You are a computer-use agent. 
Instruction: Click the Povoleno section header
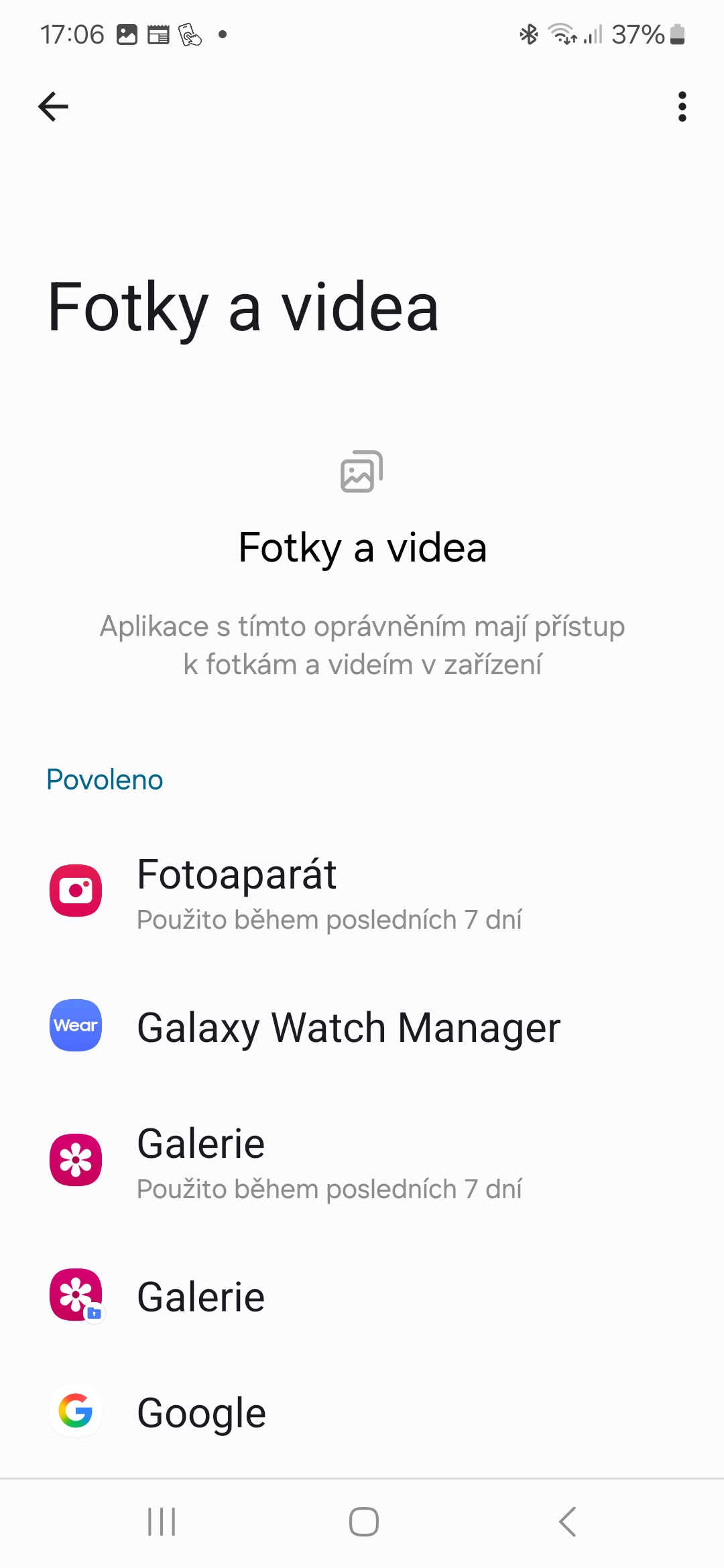coord(105,779)
